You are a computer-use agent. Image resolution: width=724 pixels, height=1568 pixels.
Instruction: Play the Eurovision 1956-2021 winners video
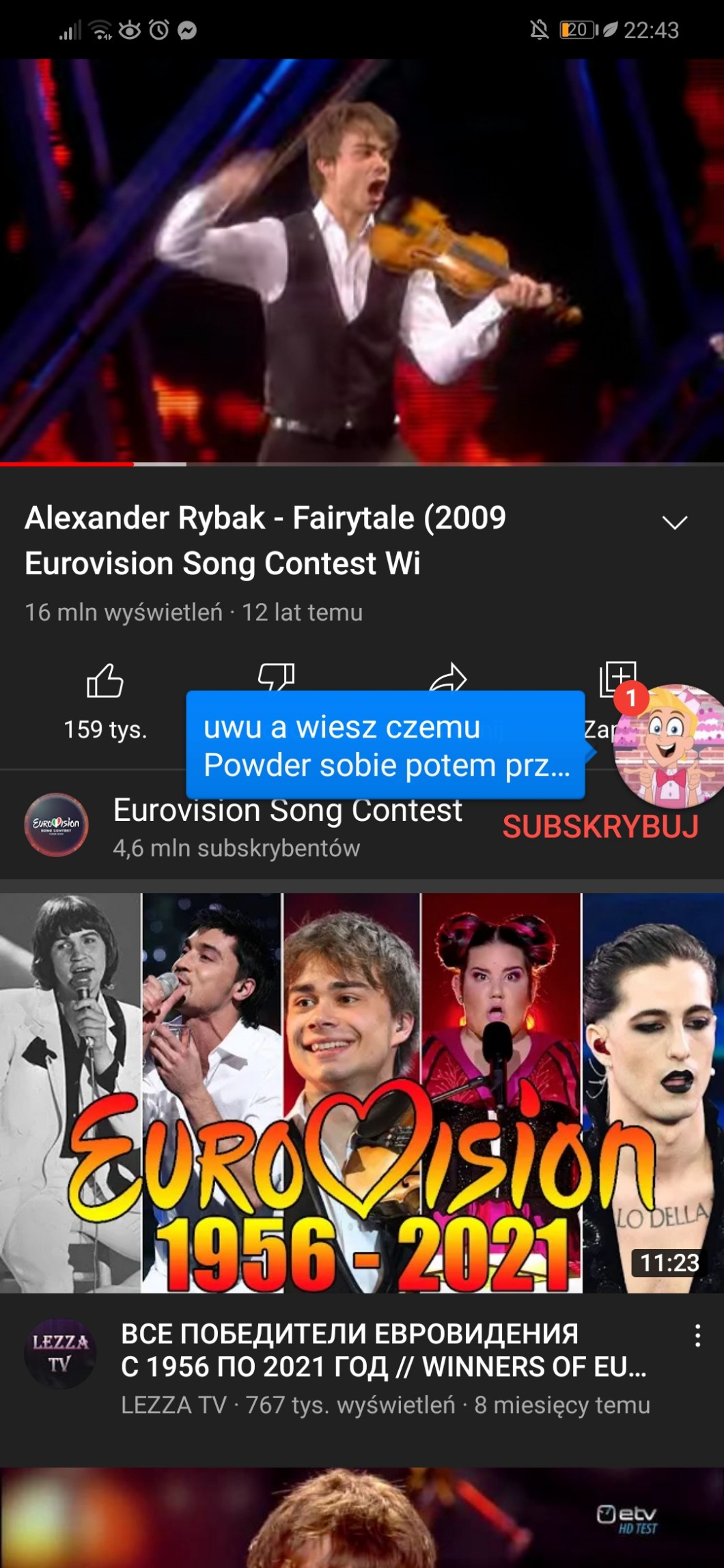point(362,1093)
